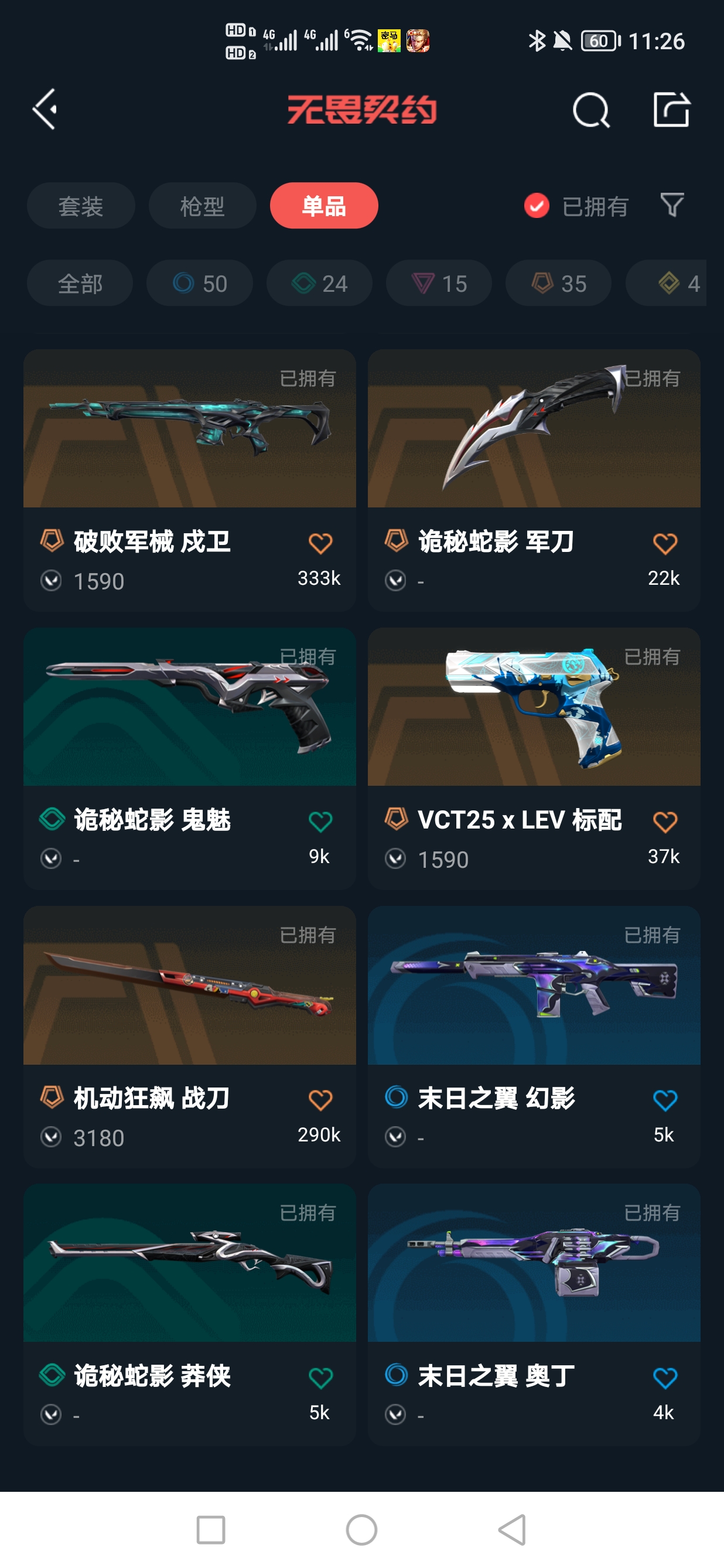Switch to the 枪型 tab

[x=202, y=206]
